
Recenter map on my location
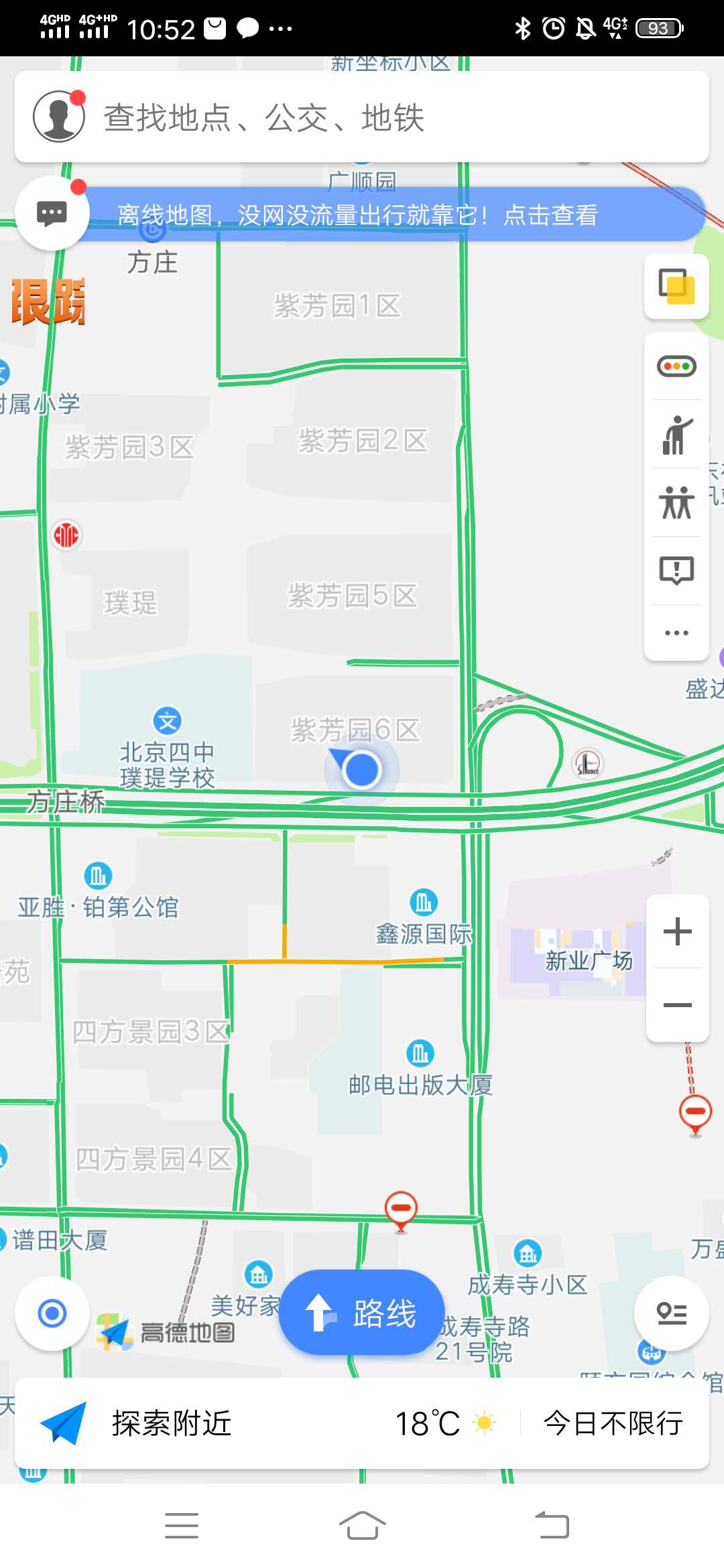(52, 1313)
